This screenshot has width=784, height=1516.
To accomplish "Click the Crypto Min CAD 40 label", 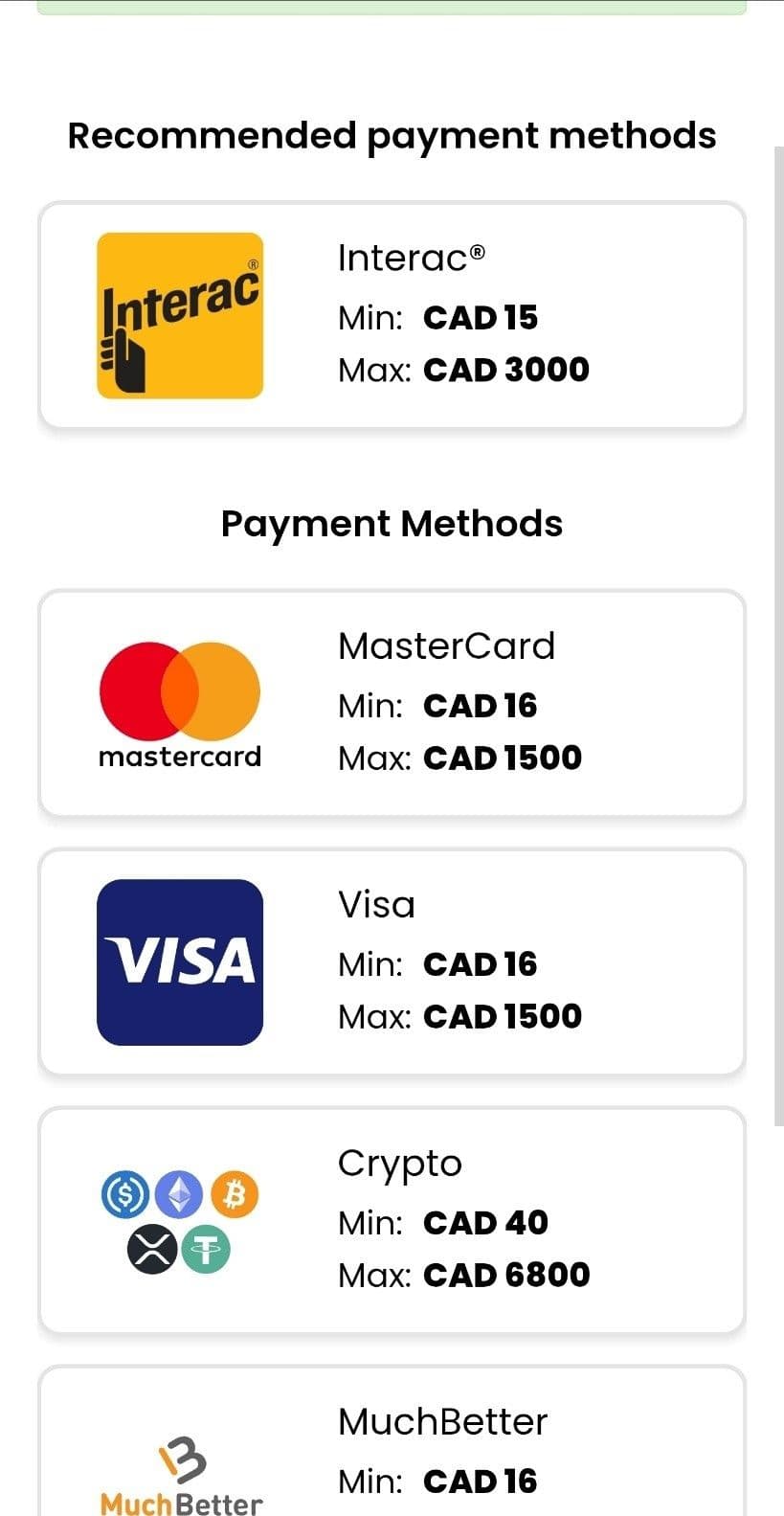I will tap(441, 1222).
